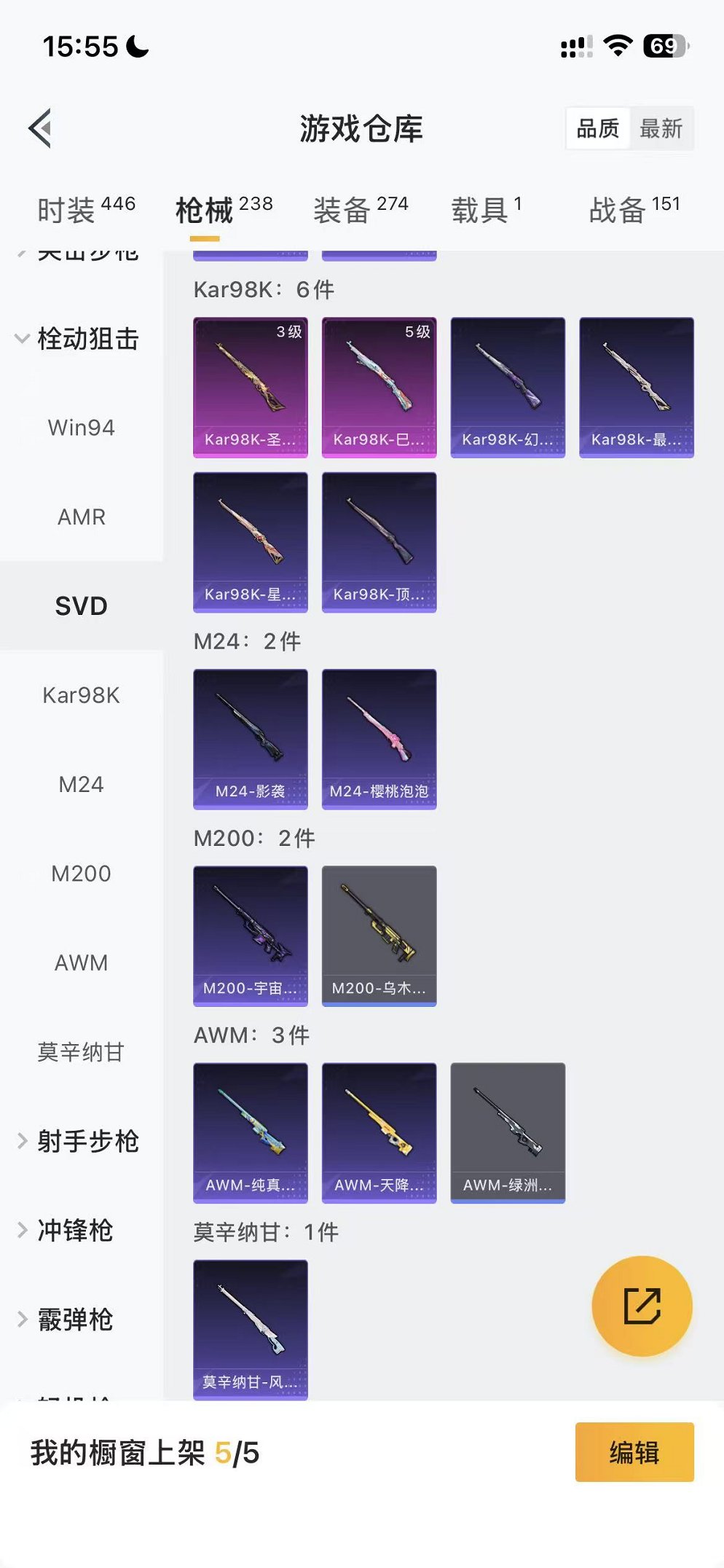Image resolution: width=724 pixels, height=1568 pixels.
Task: Switch sorting to 最新
Action: click(660, 128)
